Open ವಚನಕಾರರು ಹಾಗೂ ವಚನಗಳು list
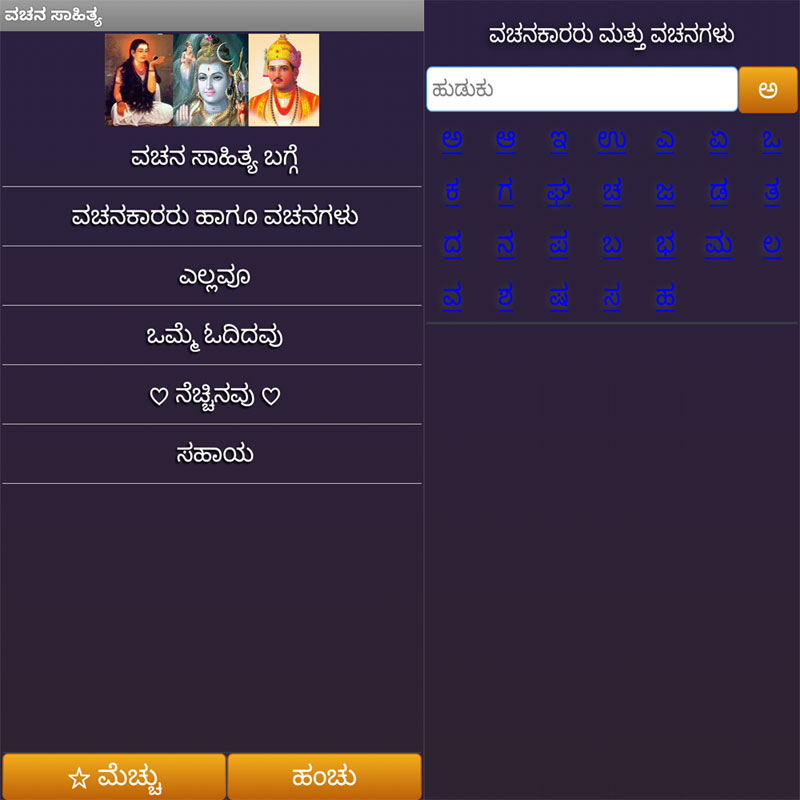 [212, 216]
